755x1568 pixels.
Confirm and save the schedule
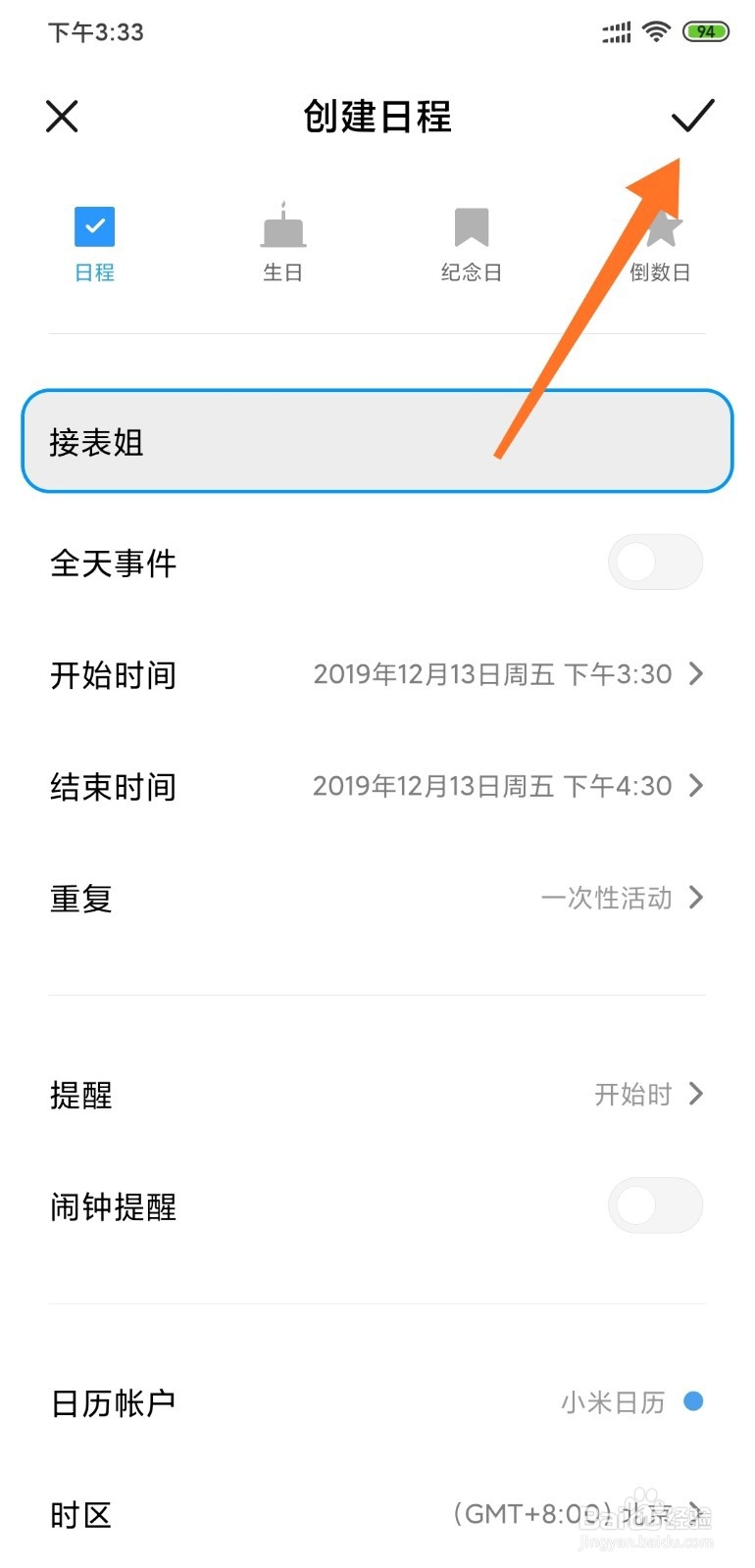pyautogui.click(x=692, y=116)
